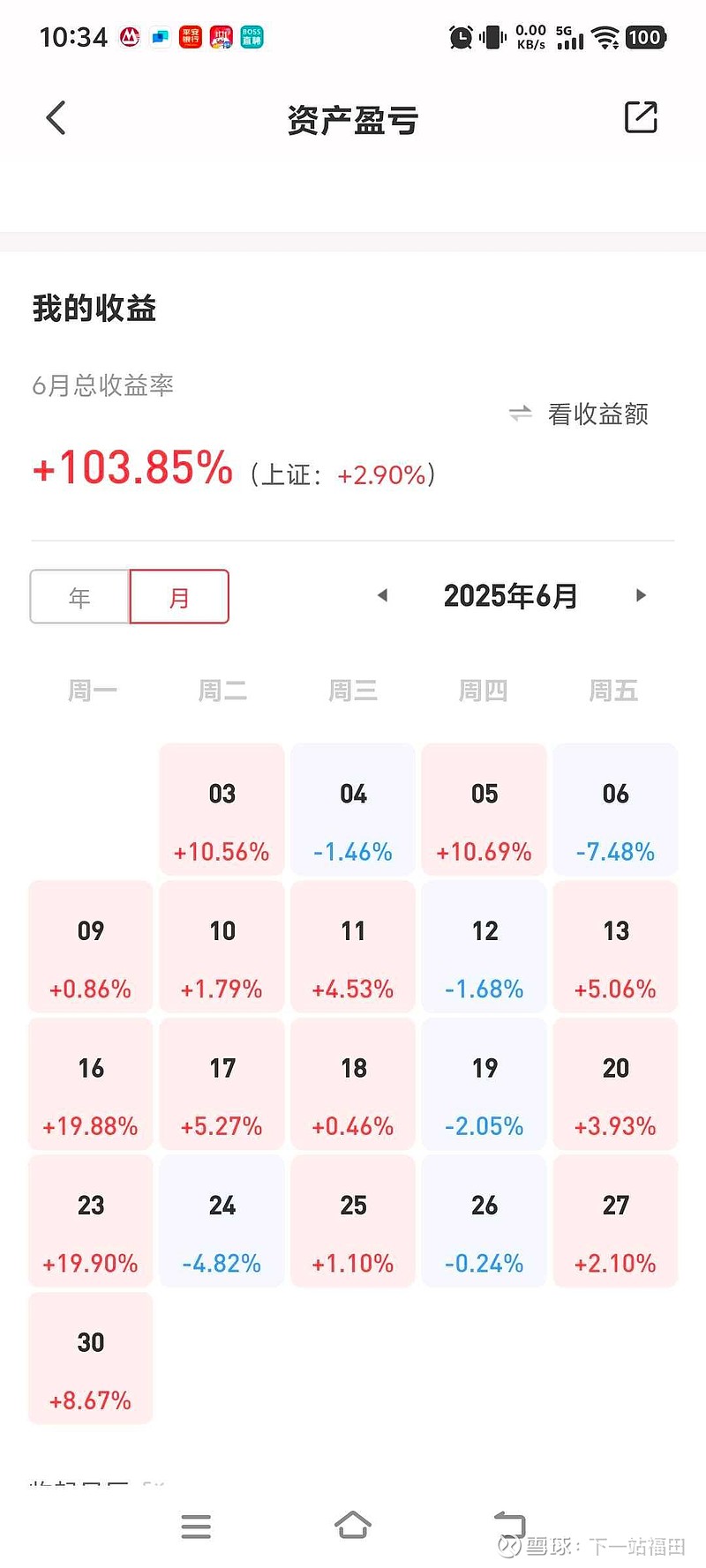The width and height of the screenshot is (706, 1568).
Task: Tap the alarm clock icon in status bar
Action: pos(460,37)
